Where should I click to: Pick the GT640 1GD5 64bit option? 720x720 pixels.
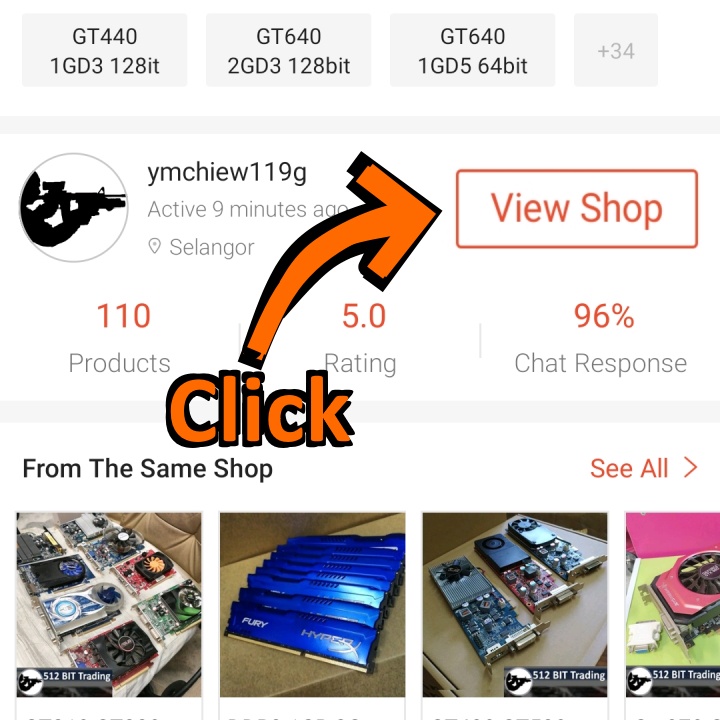pyautogui.click(x=472, y=50)
